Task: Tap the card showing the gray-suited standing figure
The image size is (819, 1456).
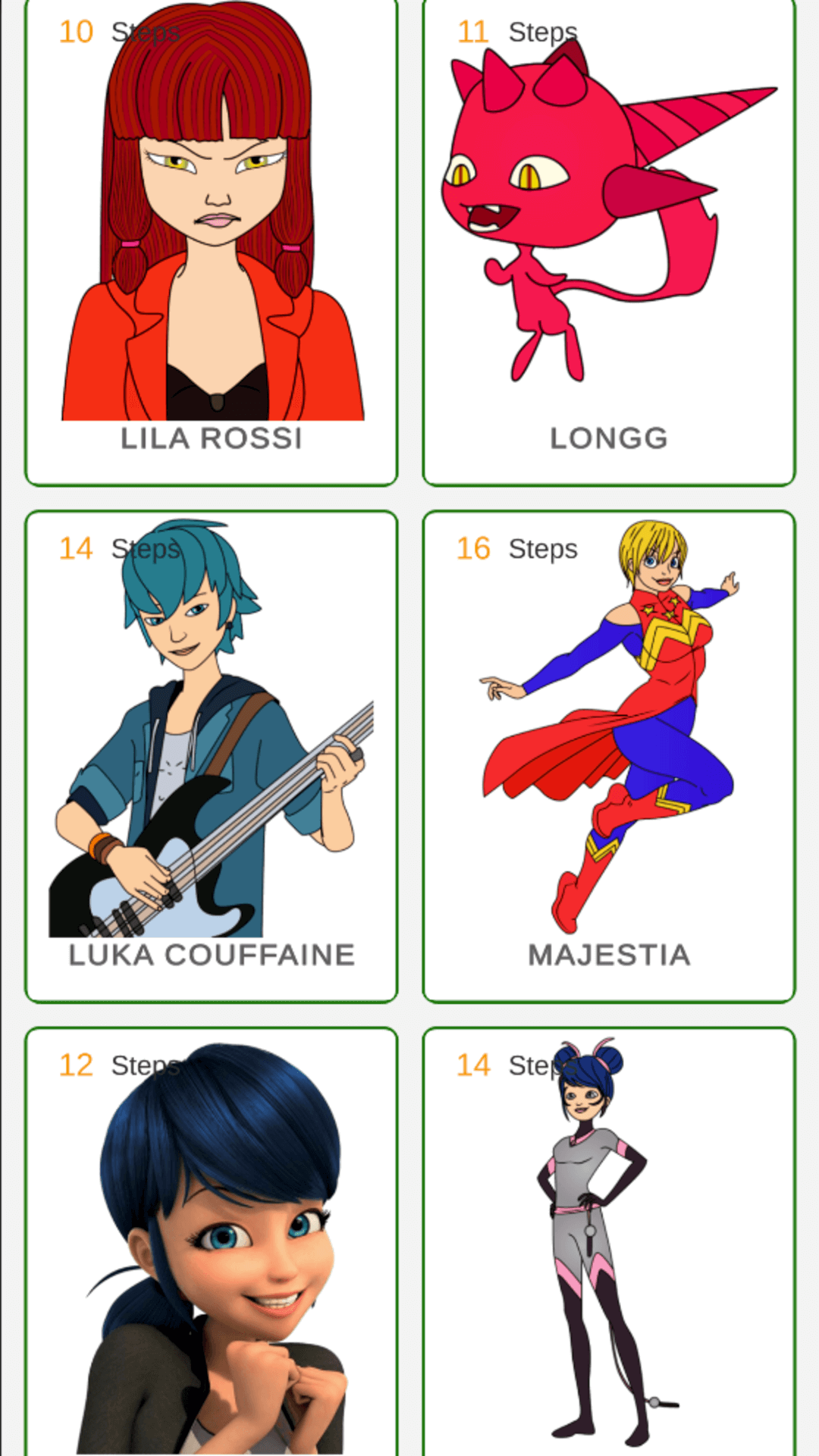Action: (x=608, y=1244)
